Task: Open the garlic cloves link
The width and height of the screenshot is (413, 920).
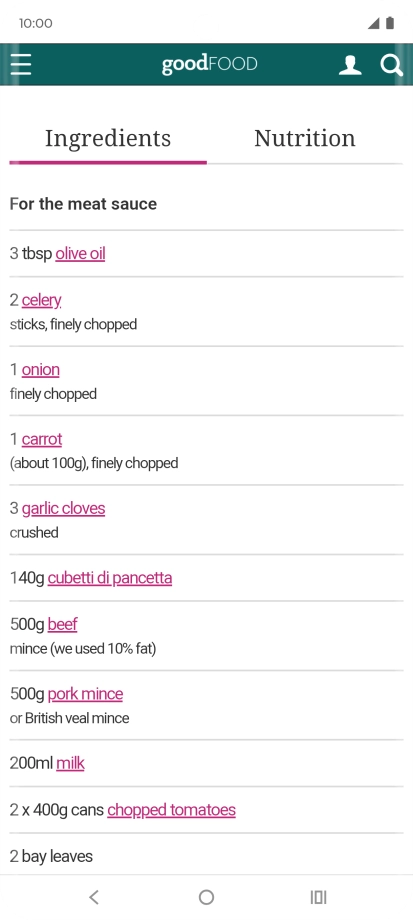Action: pos(63,508)
